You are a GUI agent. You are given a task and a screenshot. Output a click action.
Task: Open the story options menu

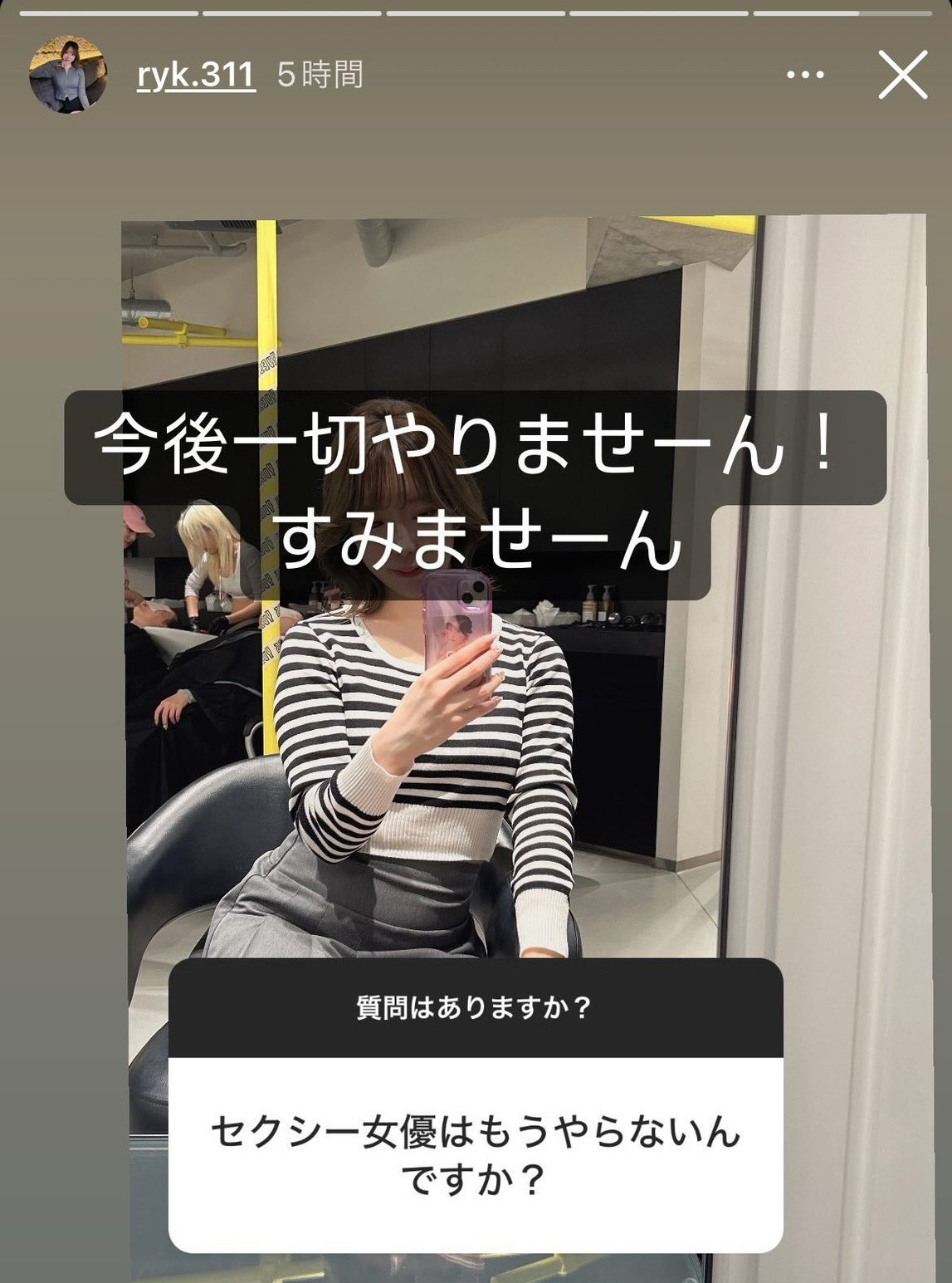click(804, 75)
